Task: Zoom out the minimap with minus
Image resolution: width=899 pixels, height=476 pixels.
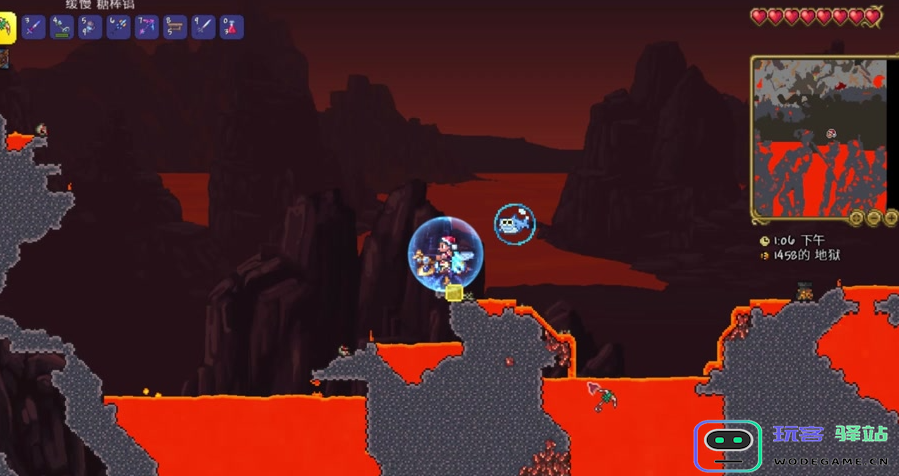Action: pyautogui.click(x=873, y=218)
